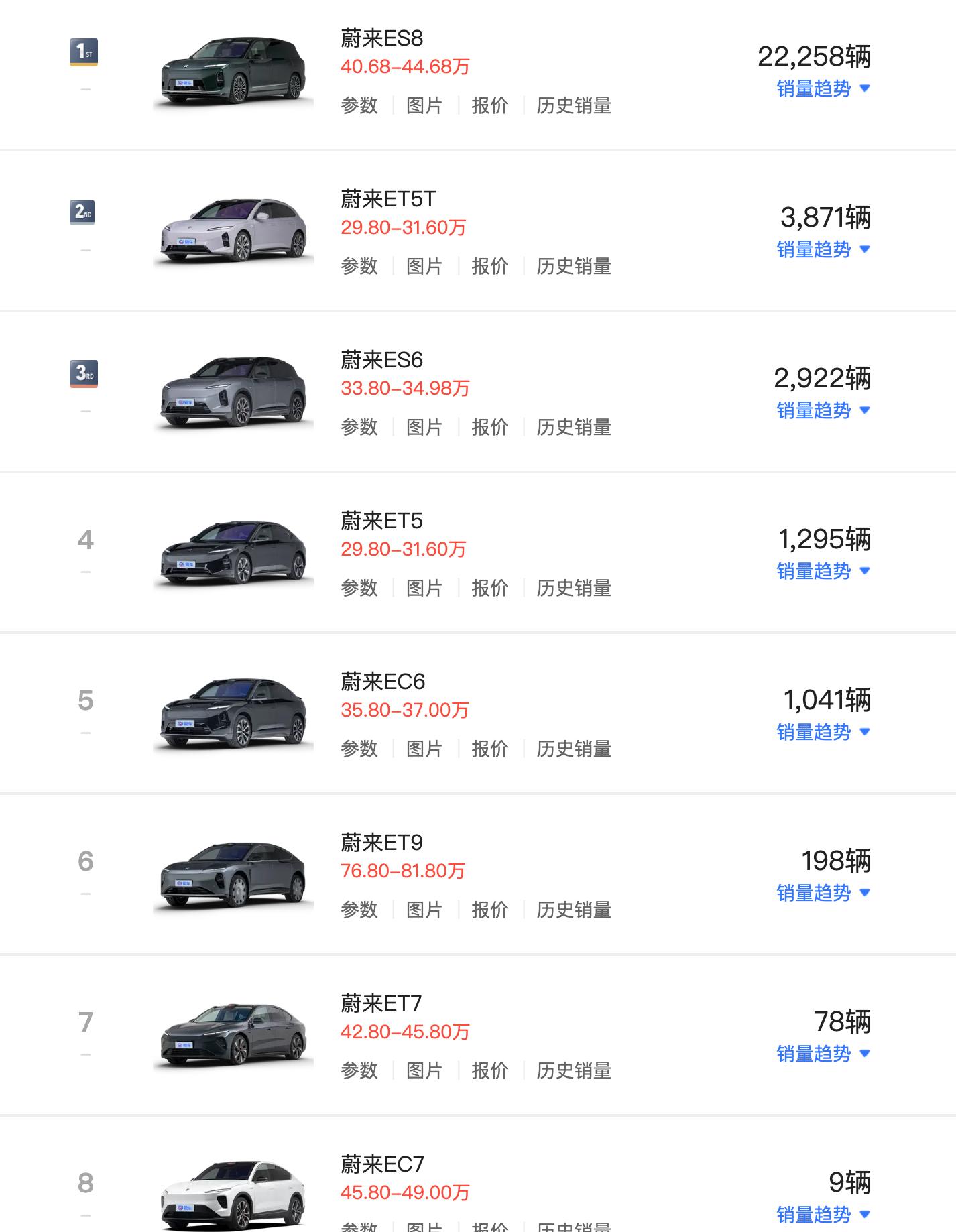The height and width of the screenshot is (1232, 956).
Task: Open 历史销量 for 蔚来ET5
Action: pyautogui.click(x=574, y=588)
